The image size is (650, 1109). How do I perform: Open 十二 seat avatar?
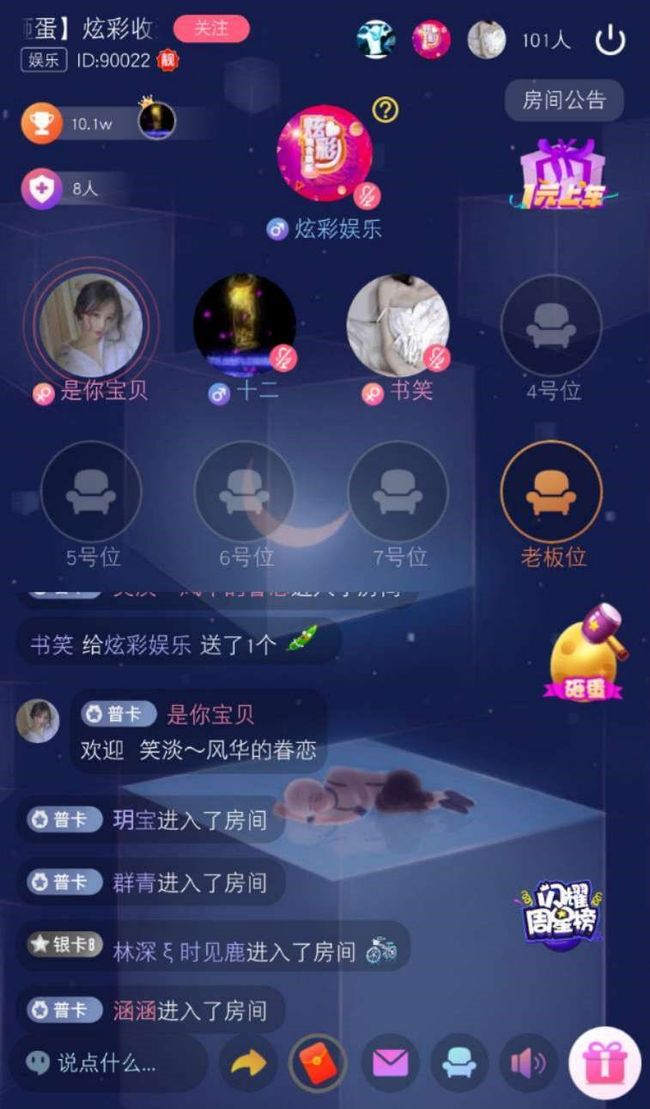click(x=245, y=325)
